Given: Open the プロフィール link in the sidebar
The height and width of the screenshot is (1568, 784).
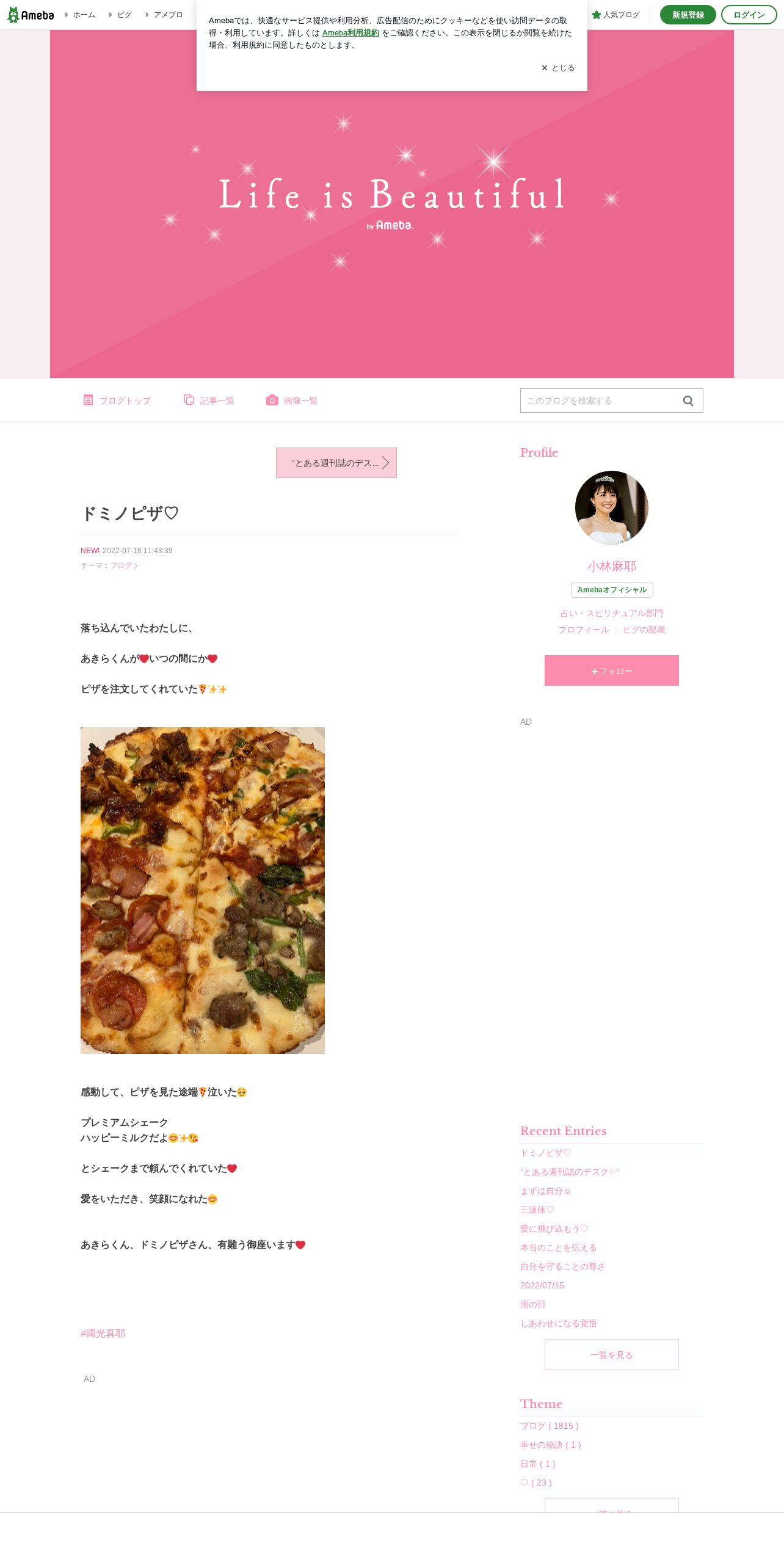Looking at the screenshot, I should 583,630.
